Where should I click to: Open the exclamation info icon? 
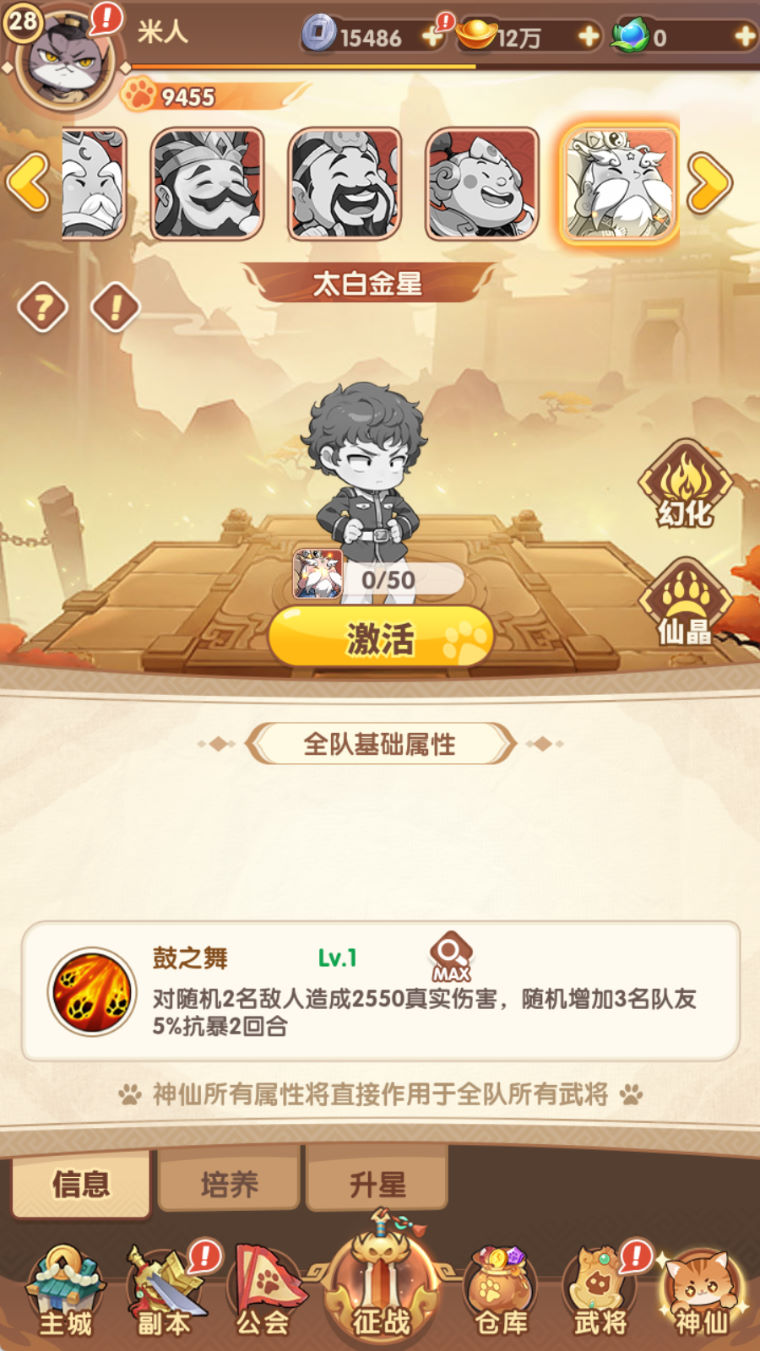[x=115, y=307]
